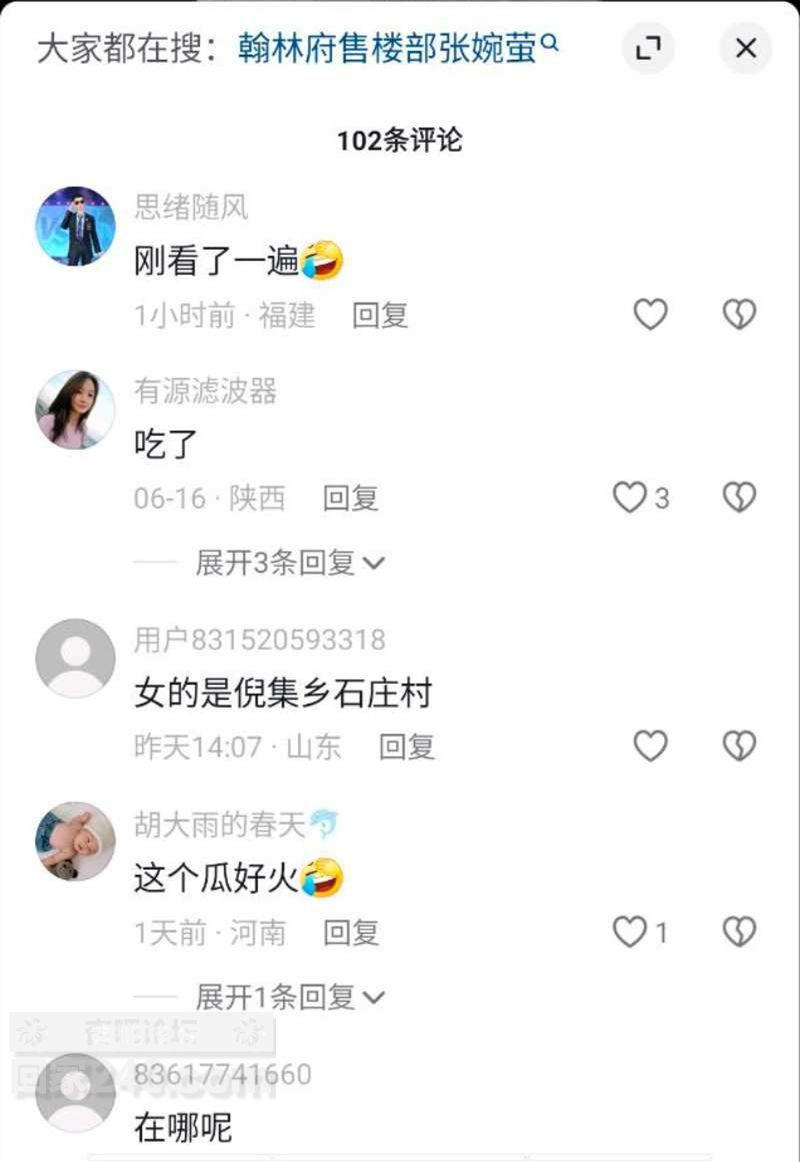Open 有源滤波器's profile picture

point(75,409)
